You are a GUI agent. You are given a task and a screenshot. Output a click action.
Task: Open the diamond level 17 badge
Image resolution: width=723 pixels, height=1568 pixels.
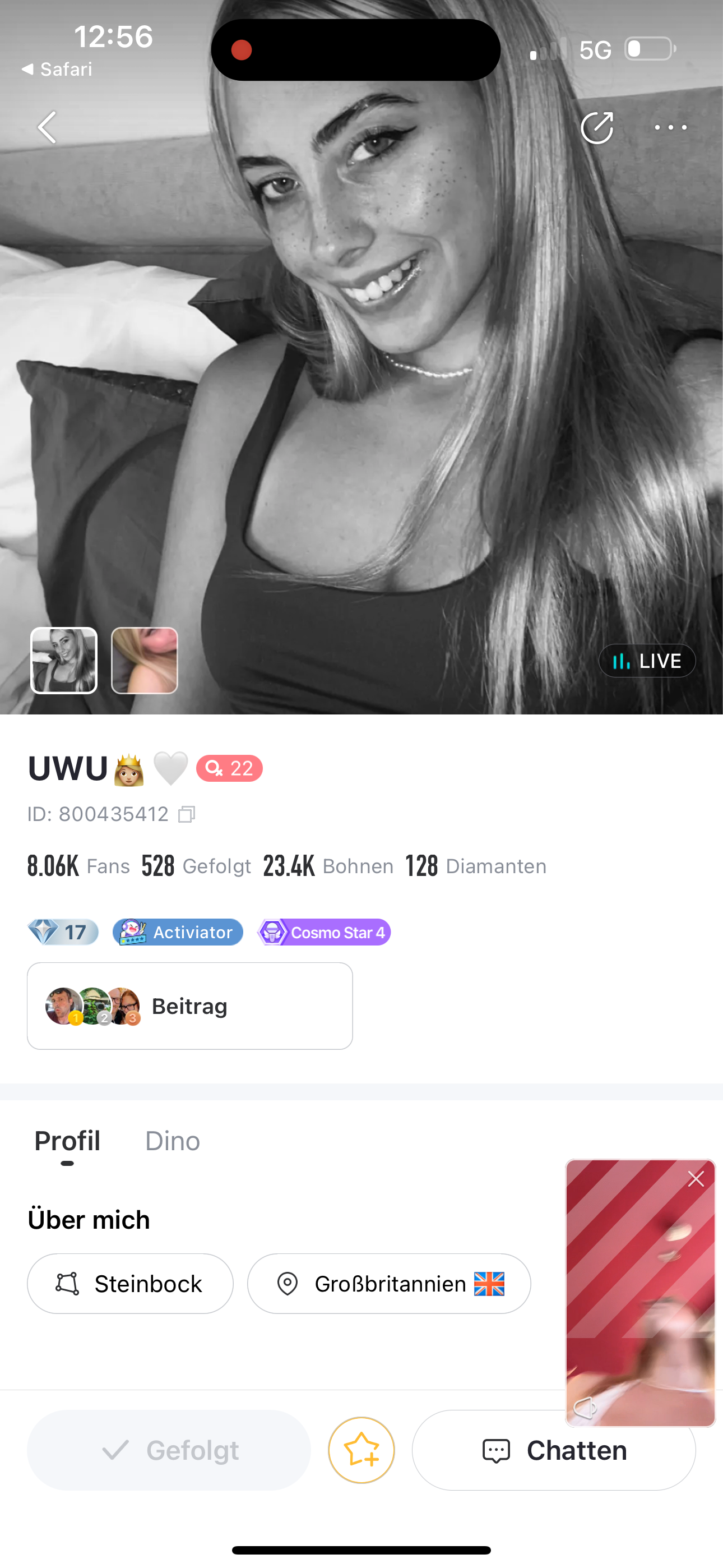click(63, 932)
